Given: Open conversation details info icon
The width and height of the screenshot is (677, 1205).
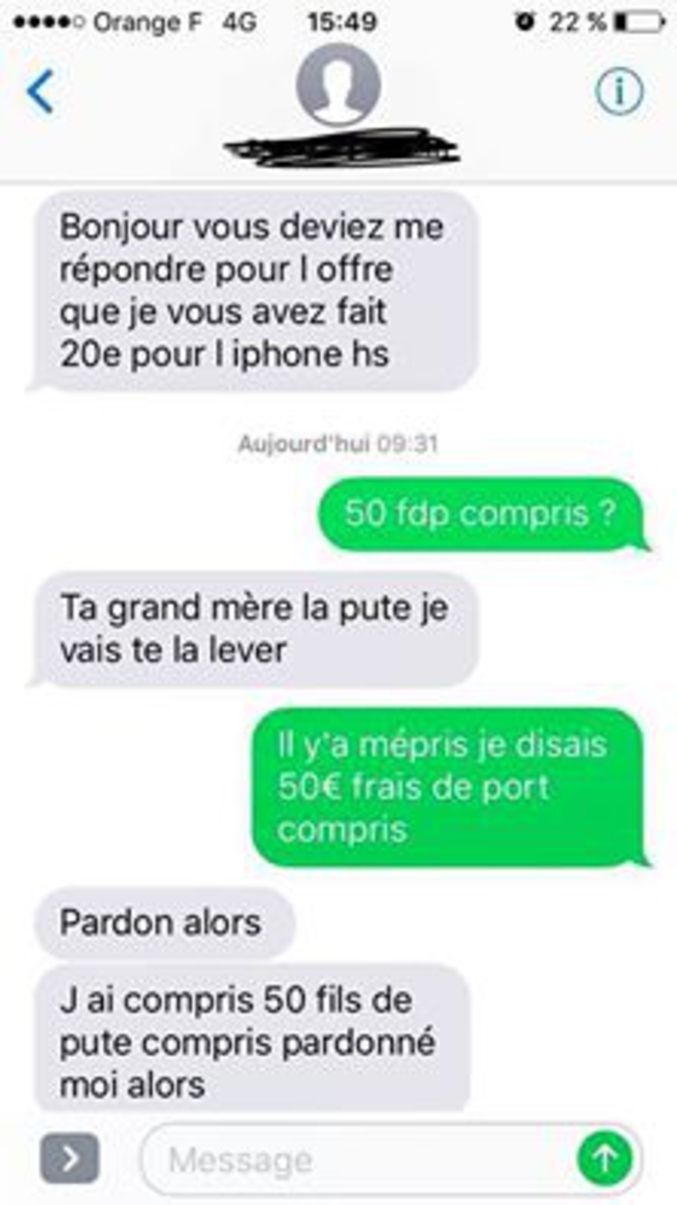Looking at the screenshot, I should coord(619,93).
